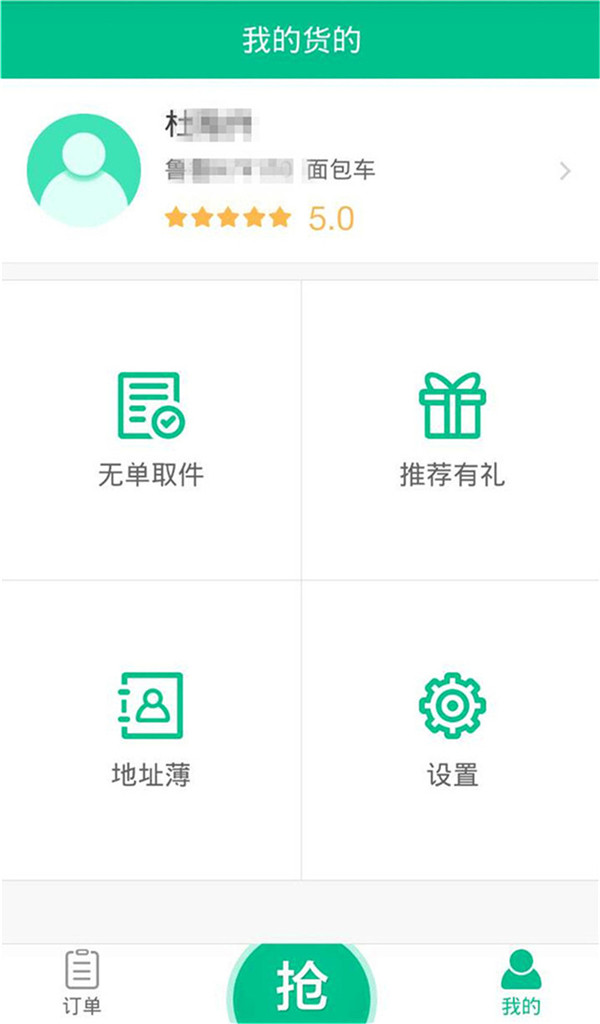Open the 地址薄 address book
600x1024 pixels.
tap(150, 729)
